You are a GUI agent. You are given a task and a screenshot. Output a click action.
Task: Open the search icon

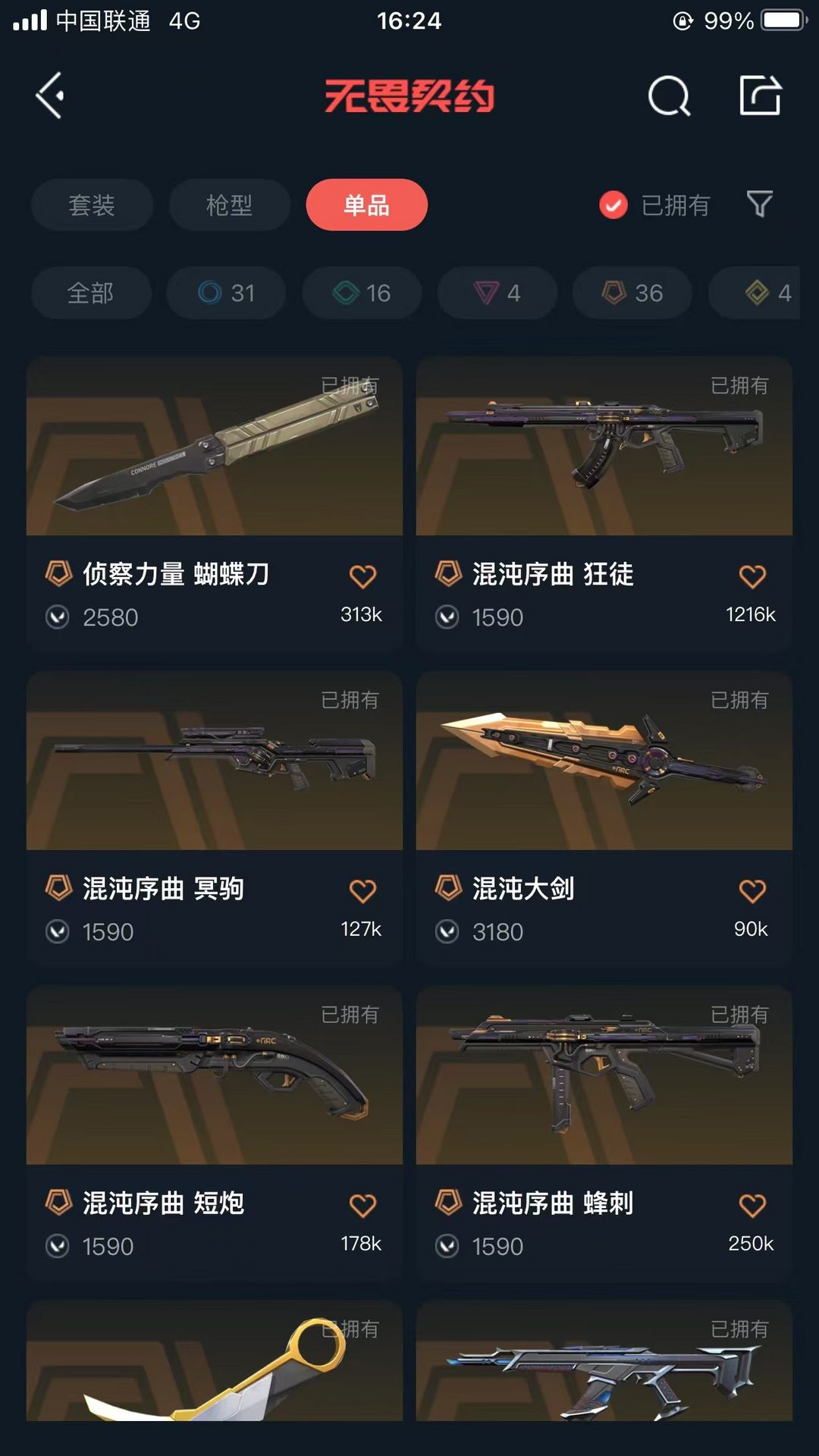click(669, 96)
